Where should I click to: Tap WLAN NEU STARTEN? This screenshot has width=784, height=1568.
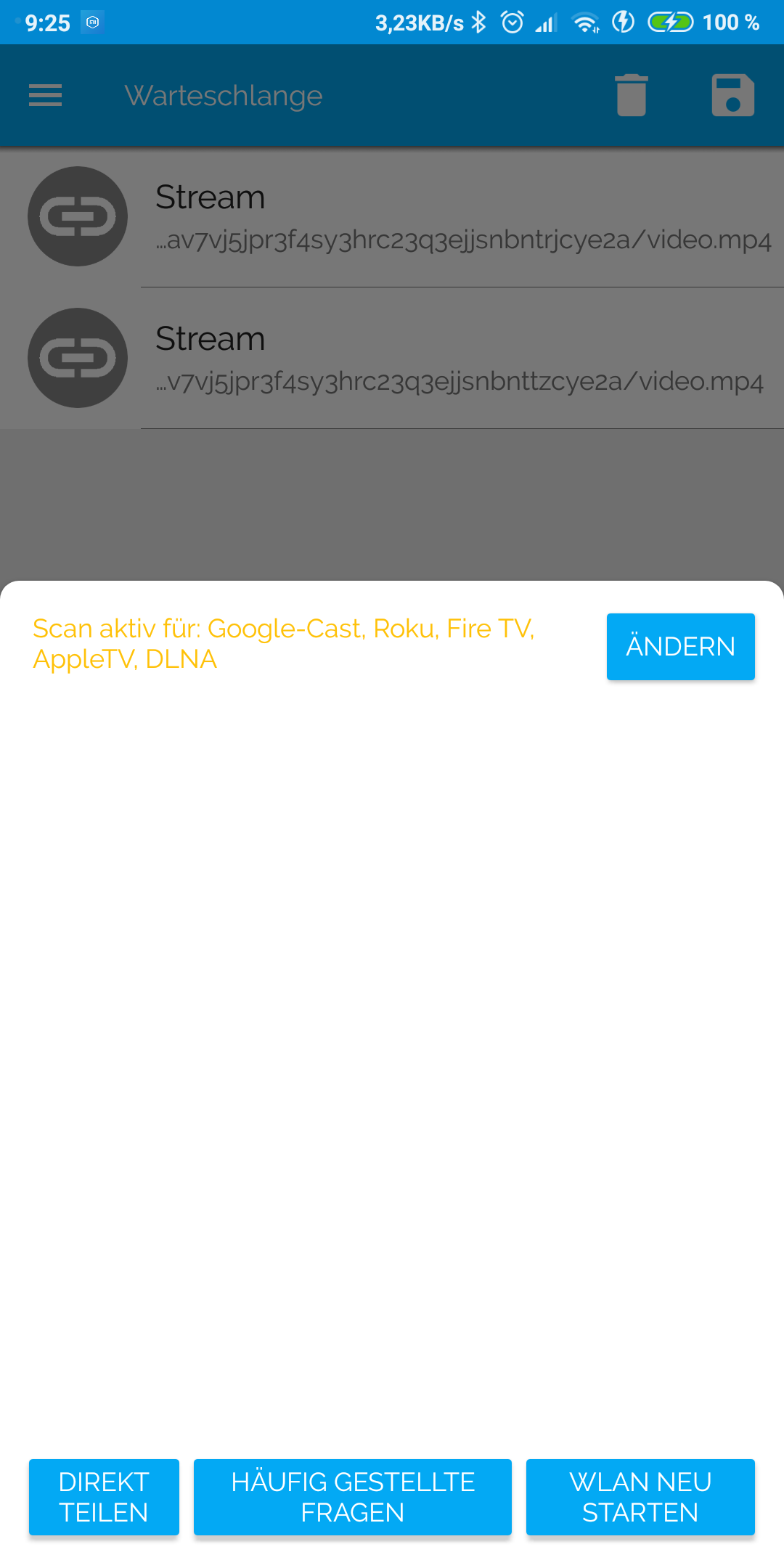[640, 1497]
